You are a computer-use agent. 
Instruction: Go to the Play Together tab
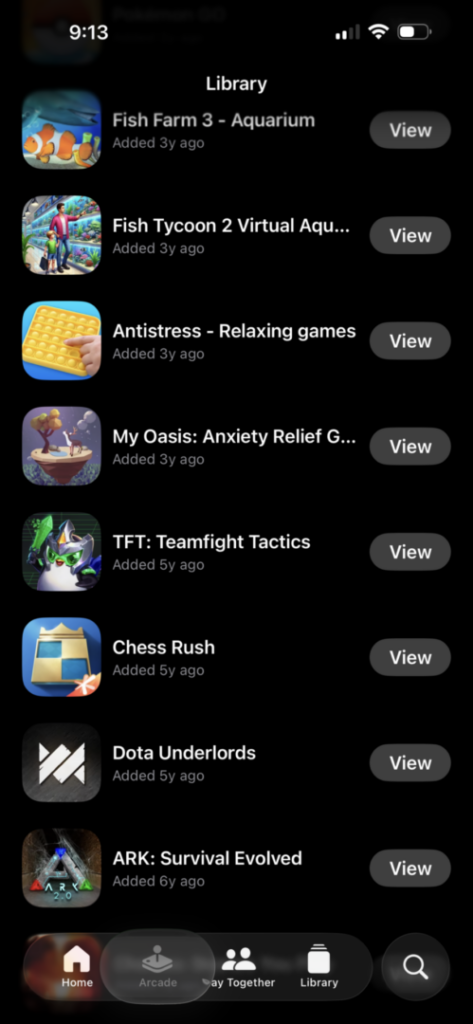pos(238,967)
